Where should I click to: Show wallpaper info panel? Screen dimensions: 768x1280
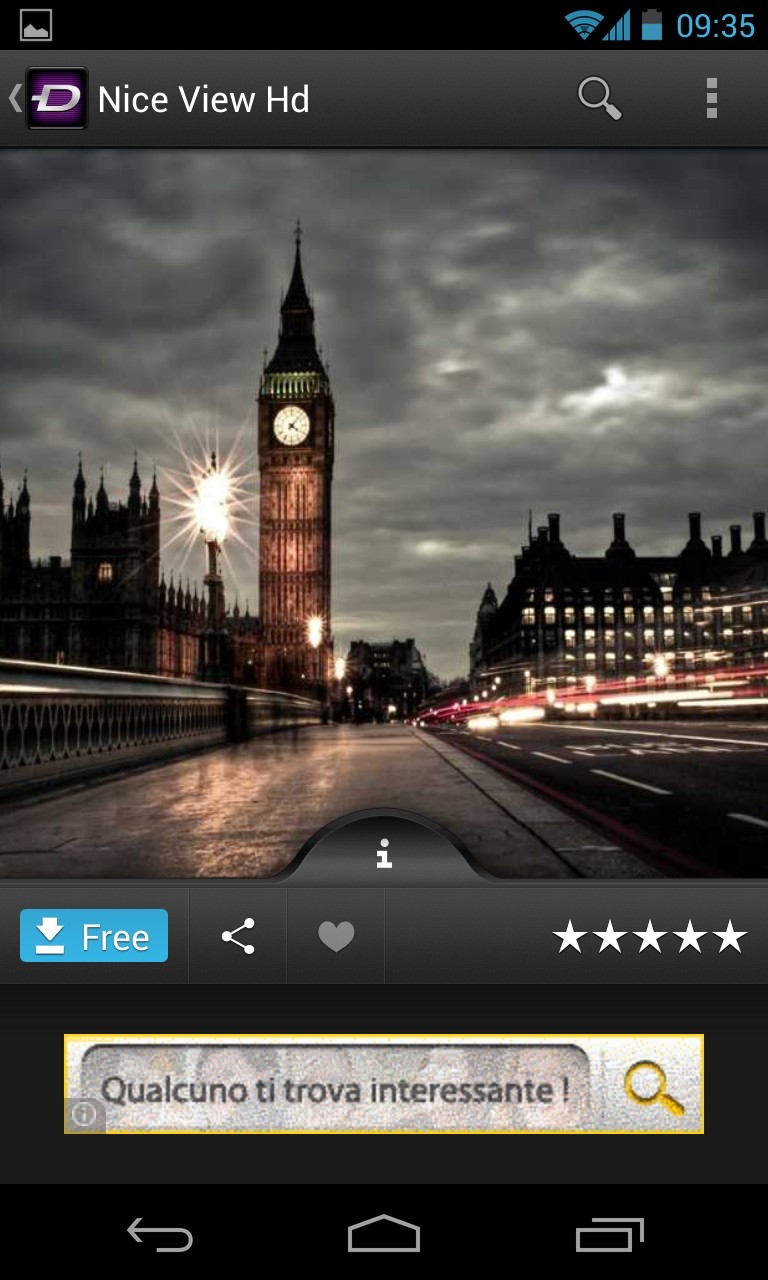[384, 853]
